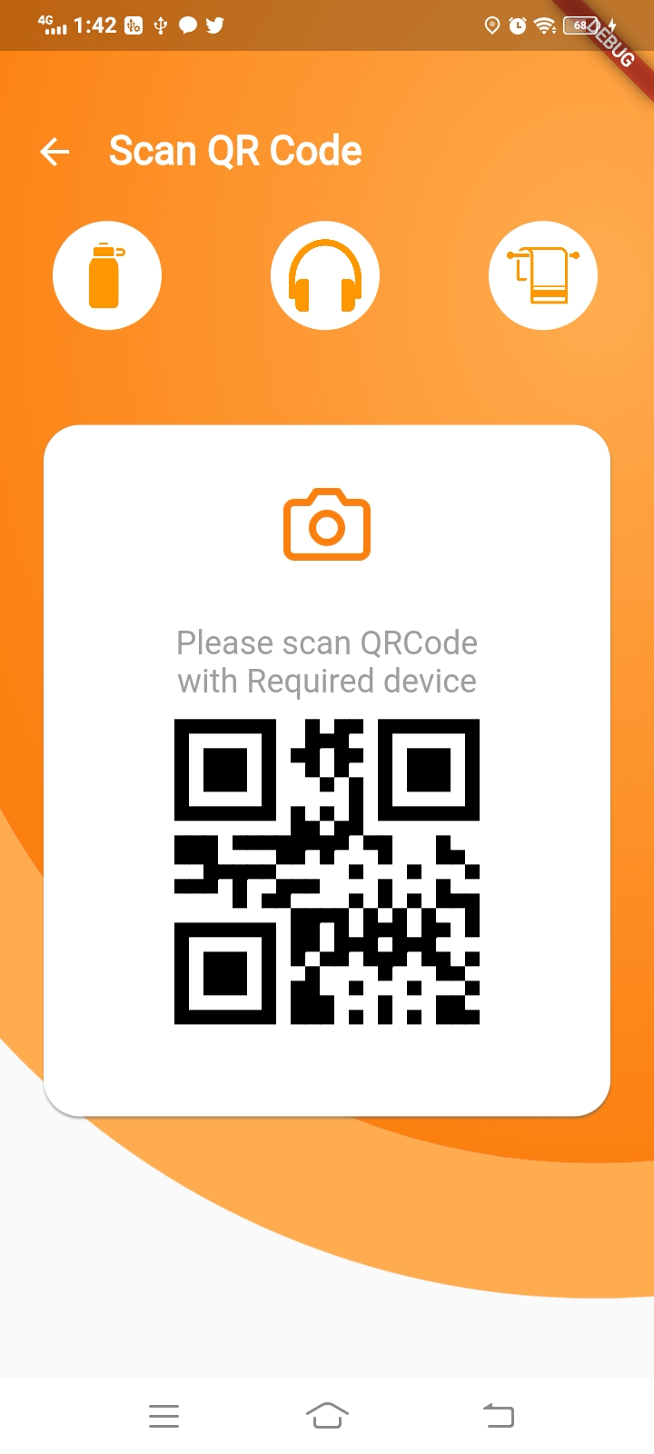Viewport: 654px width, 1454px height.
Task: Tap the orange camera icon to scan
Action: (x=327, y=524)
